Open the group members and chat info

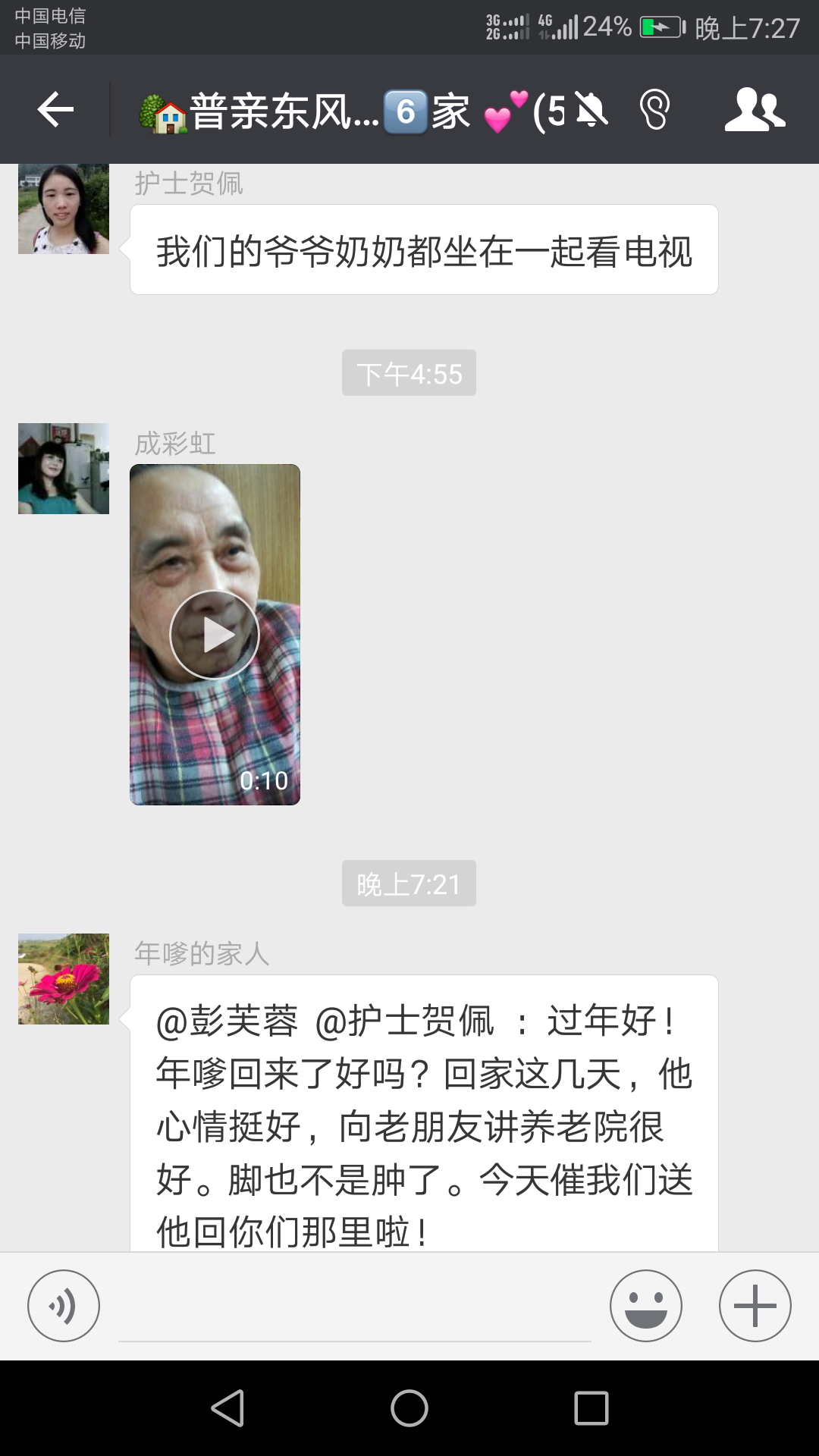[x=754, y=111]
